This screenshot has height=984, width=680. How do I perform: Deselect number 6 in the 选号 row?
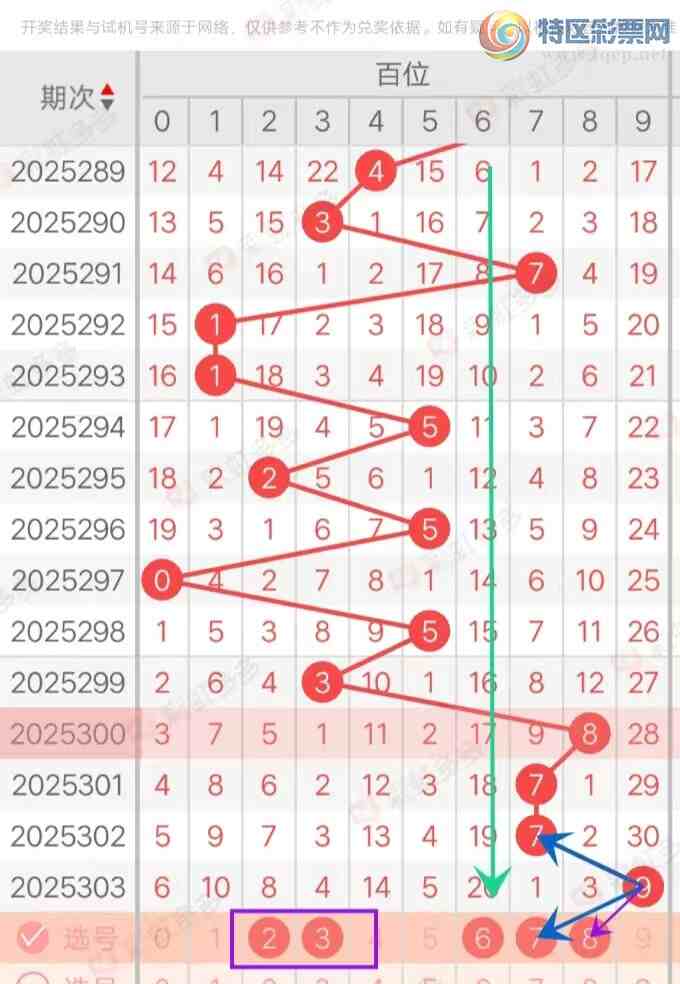pyautogui.click(x=483, y=938)
